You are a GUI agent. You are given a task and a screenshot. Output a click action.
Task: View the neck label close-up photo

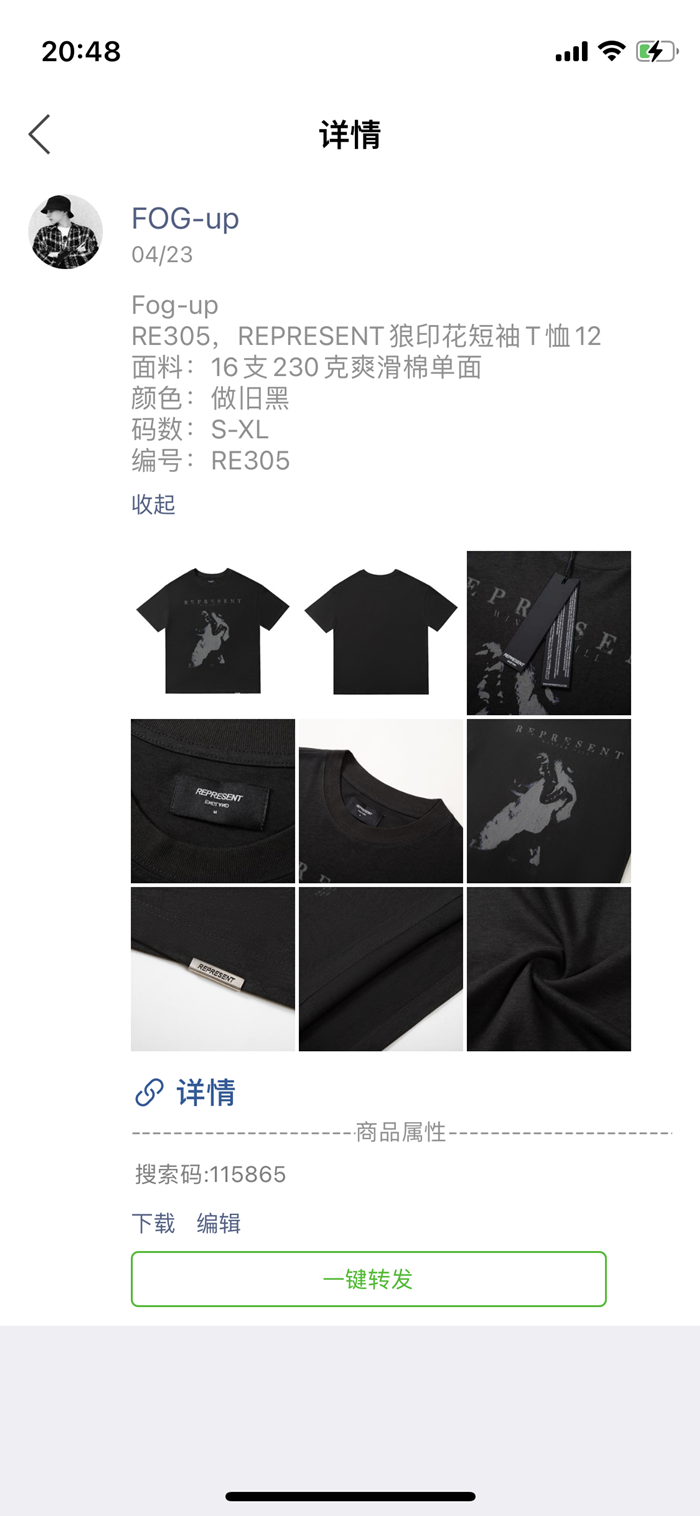pos(213,800)
